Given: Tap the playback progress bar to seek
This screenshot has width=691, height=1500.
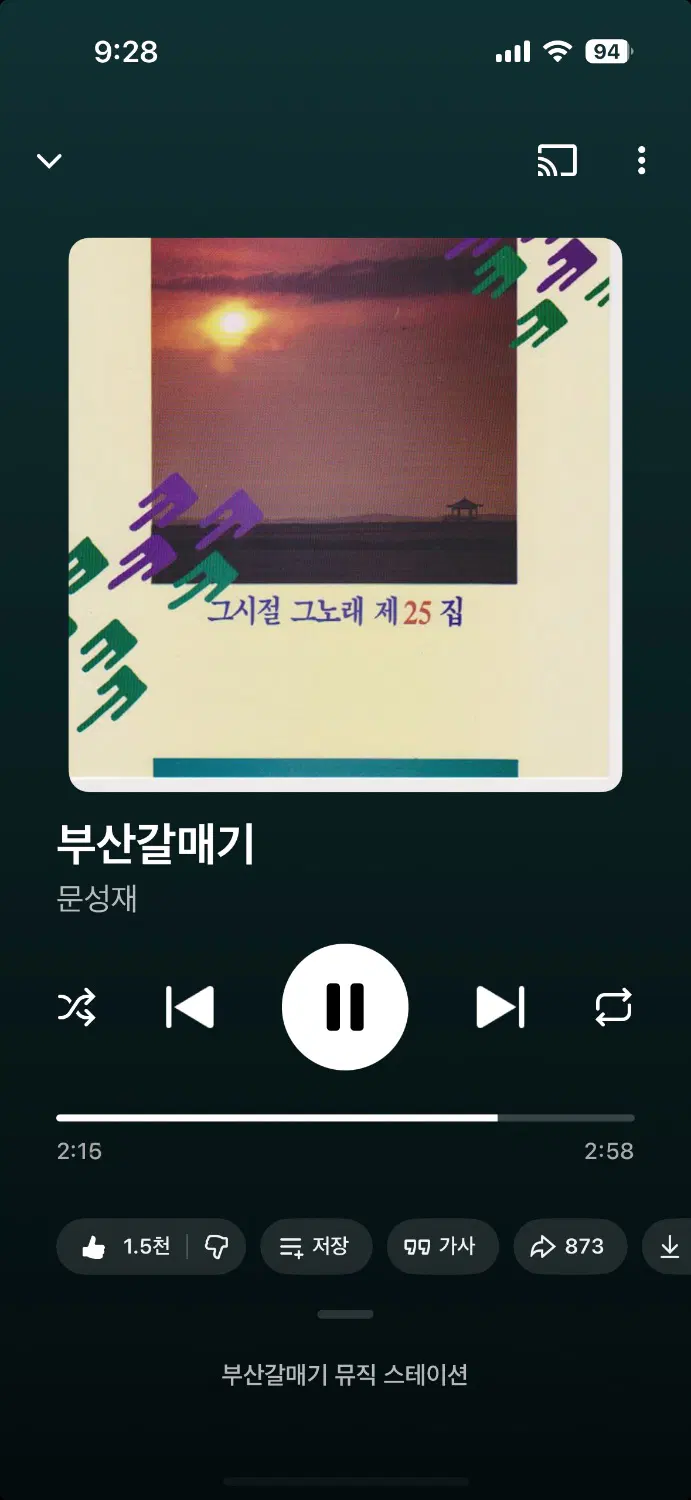Looking at the screenshot, I should pos(345,1118).
